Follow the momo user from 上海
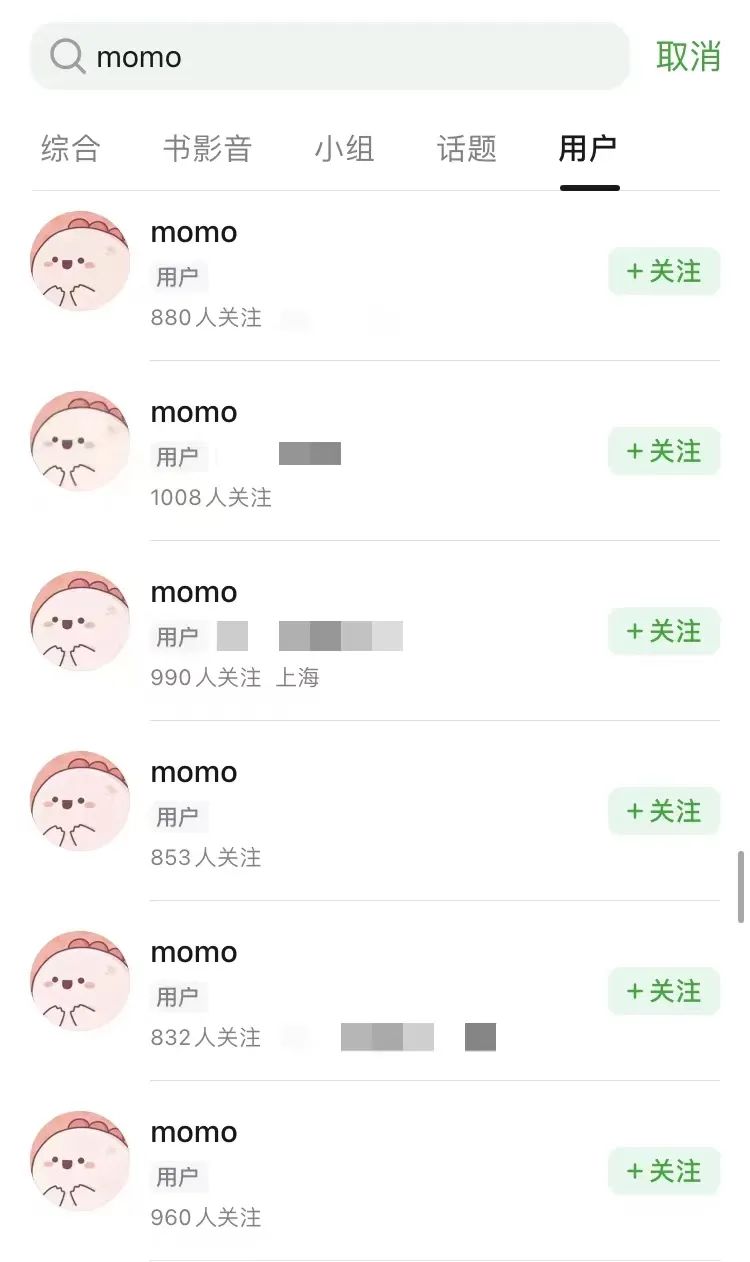This screenshot has height=1262, width=750. 664,631
